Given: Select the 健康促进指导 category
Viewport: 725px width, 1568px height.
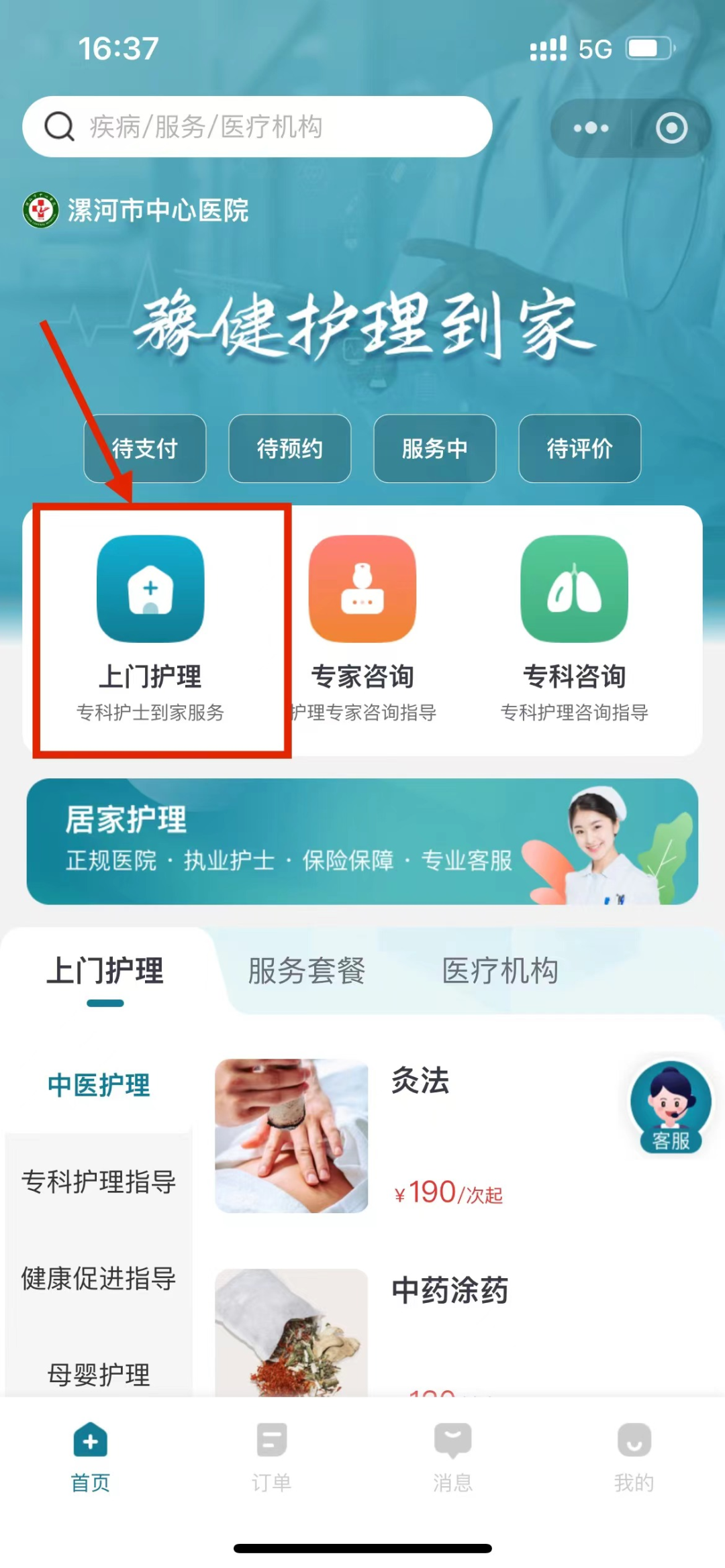Looking at the screenshot, I should [99, 1278].
